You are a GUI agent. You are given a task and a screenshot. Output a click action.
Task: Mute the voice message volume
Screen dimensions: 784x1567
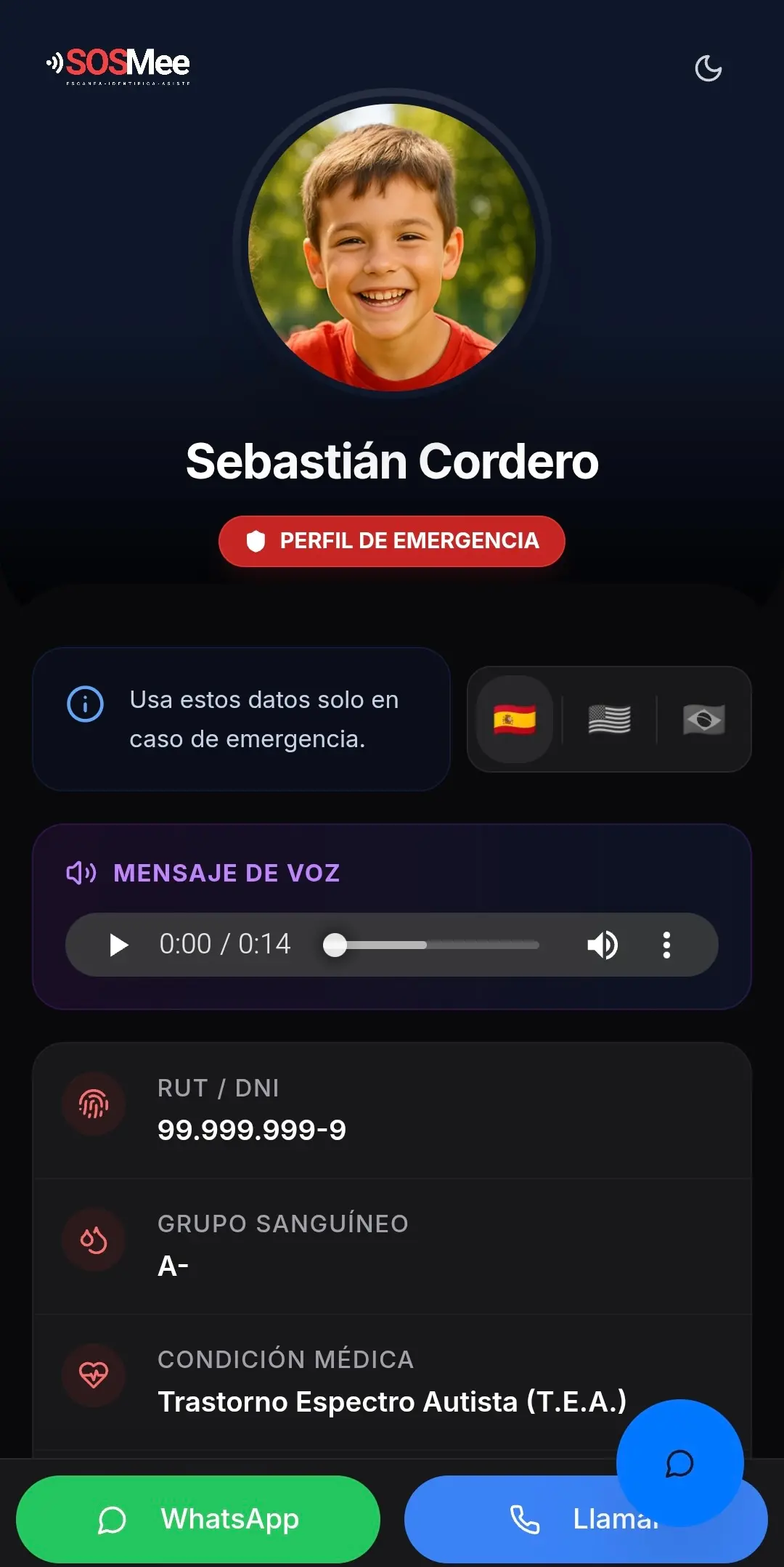pyautogui.click(x=602, y=945)
